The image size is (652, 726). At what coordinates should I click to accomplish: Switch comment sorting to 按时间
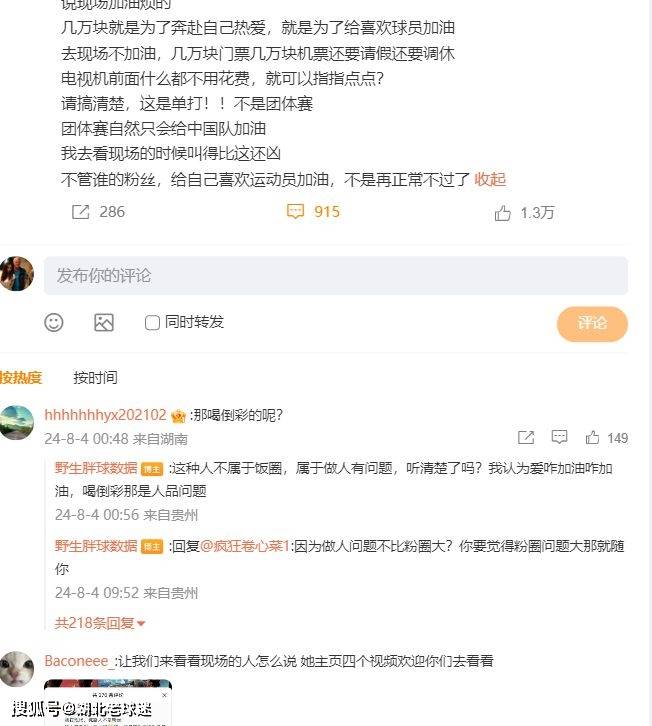(x=95, y=377)
